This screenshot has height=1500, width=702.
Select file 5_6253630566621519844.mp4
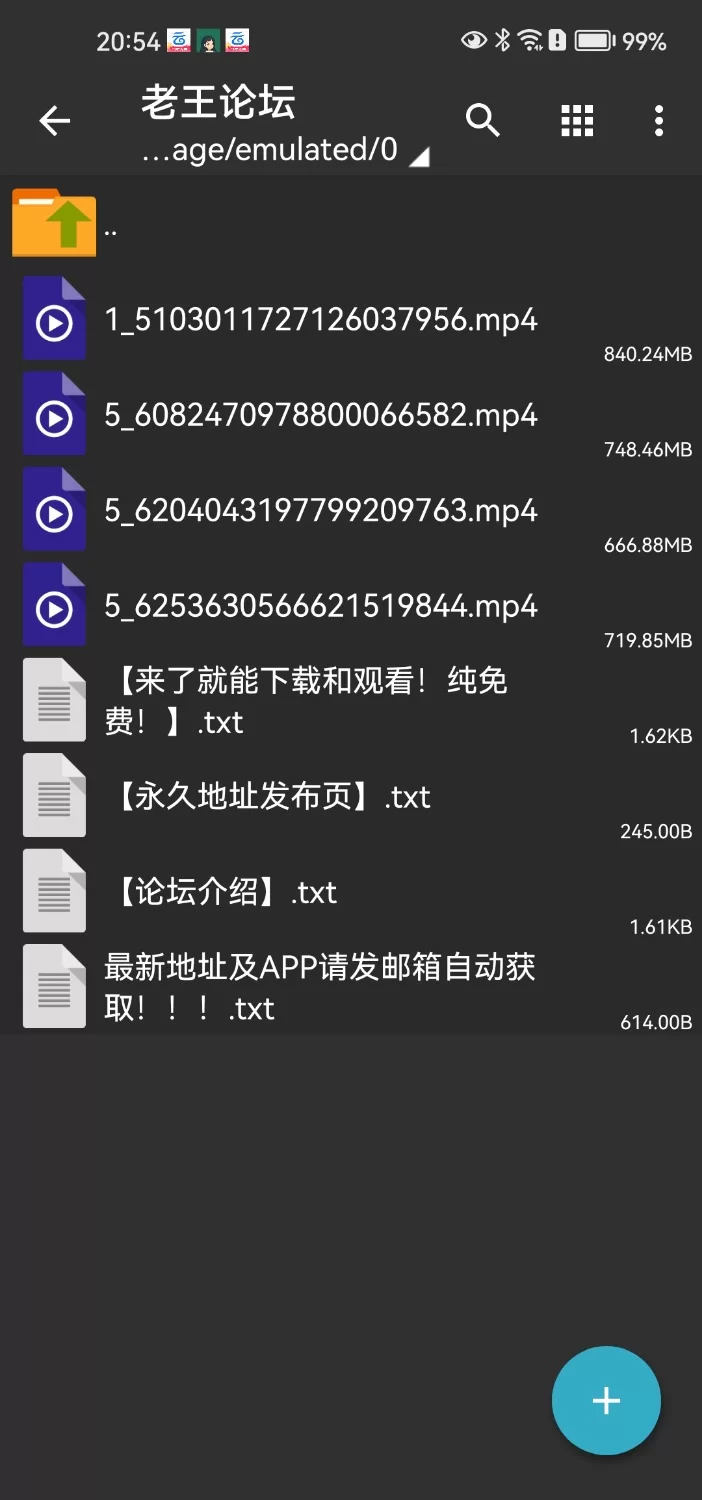tap(320, 606)
